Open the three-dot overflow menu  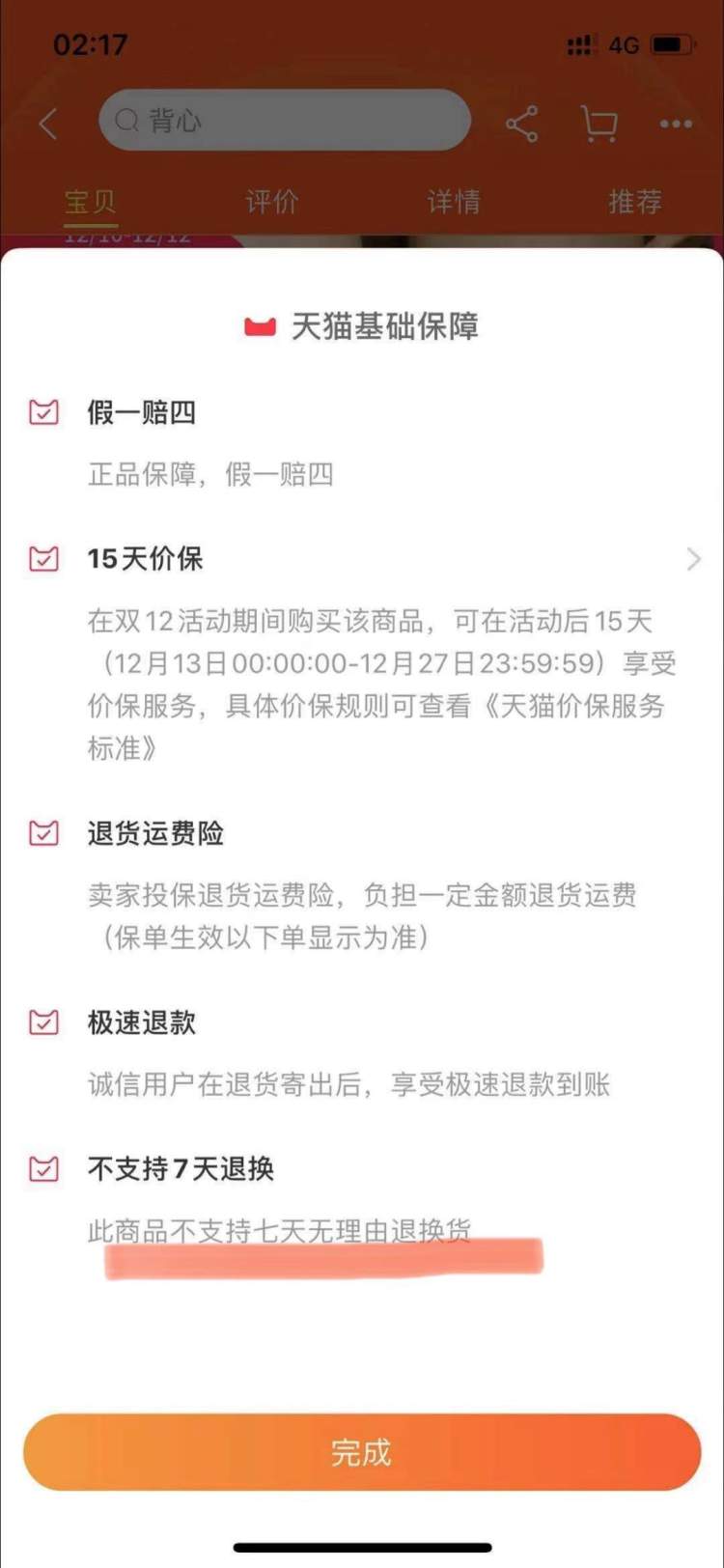tap(675, 125)
